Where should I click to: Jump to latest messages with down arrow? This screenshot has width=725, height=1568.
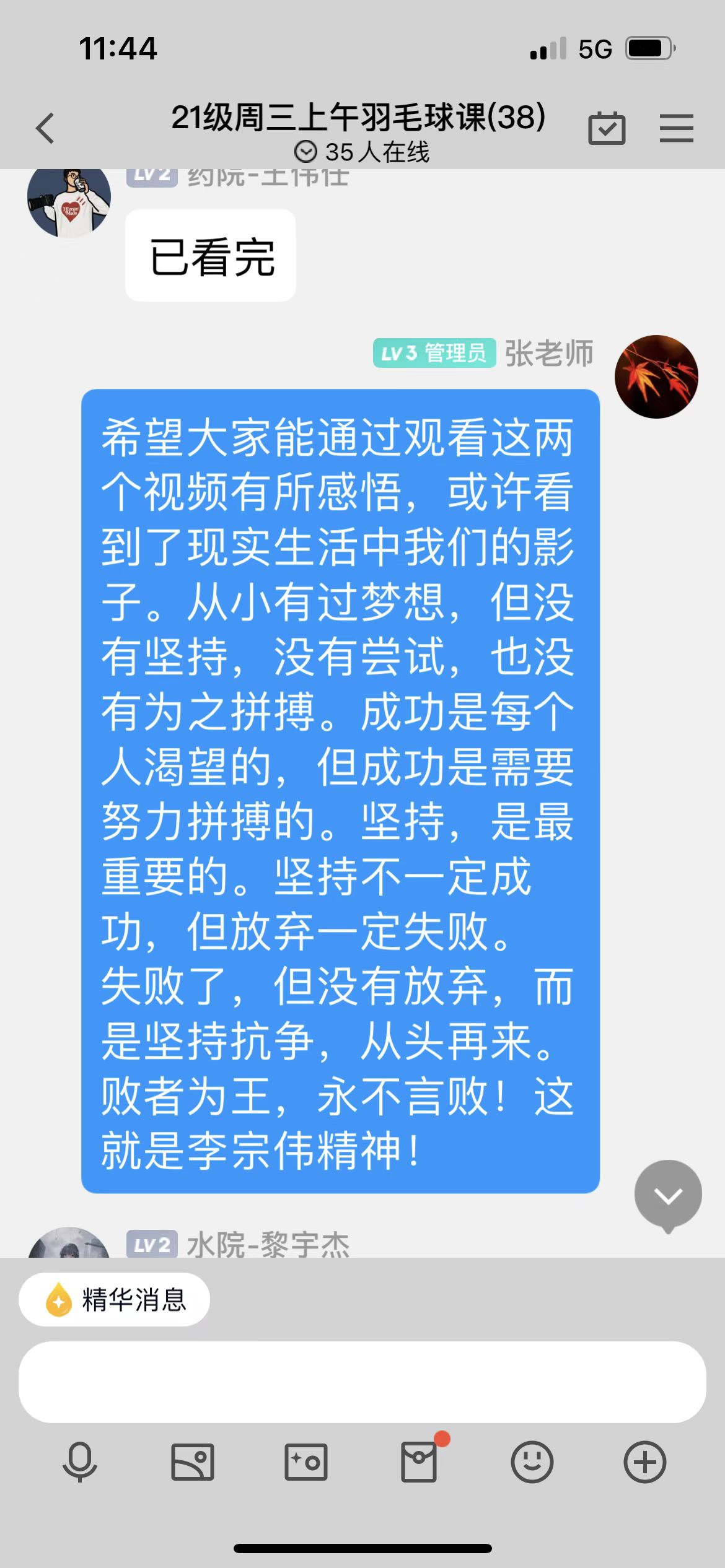pyautogui.click(x=668, y=1195)
